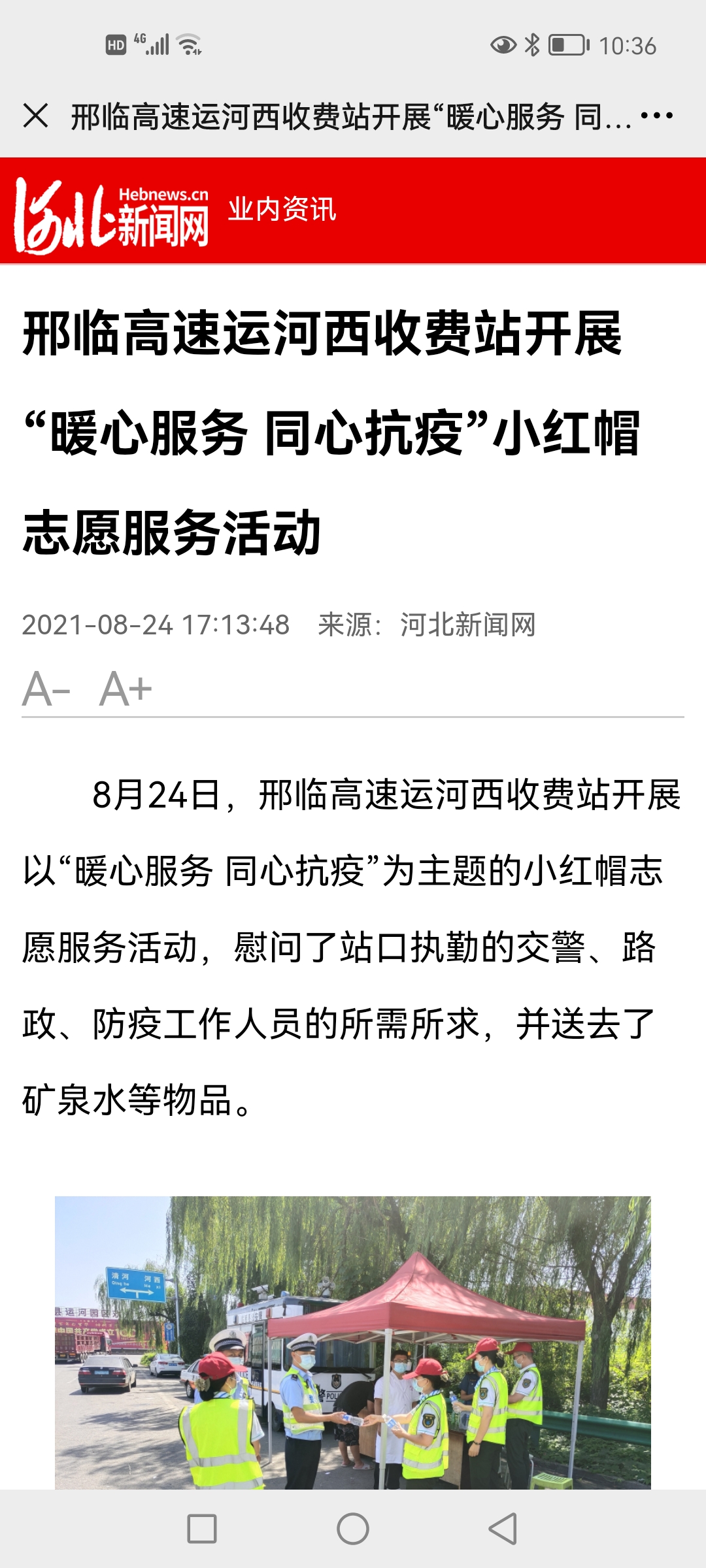Open the three-dot overflow menu

(656, 116)
